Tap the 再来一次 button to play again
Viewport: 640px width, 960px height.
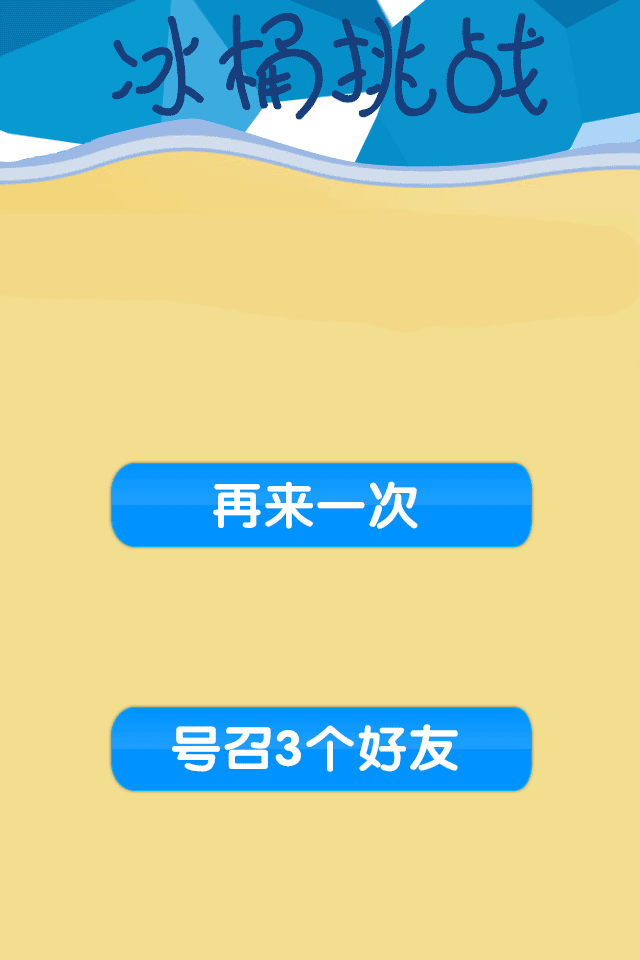[320, 506]
